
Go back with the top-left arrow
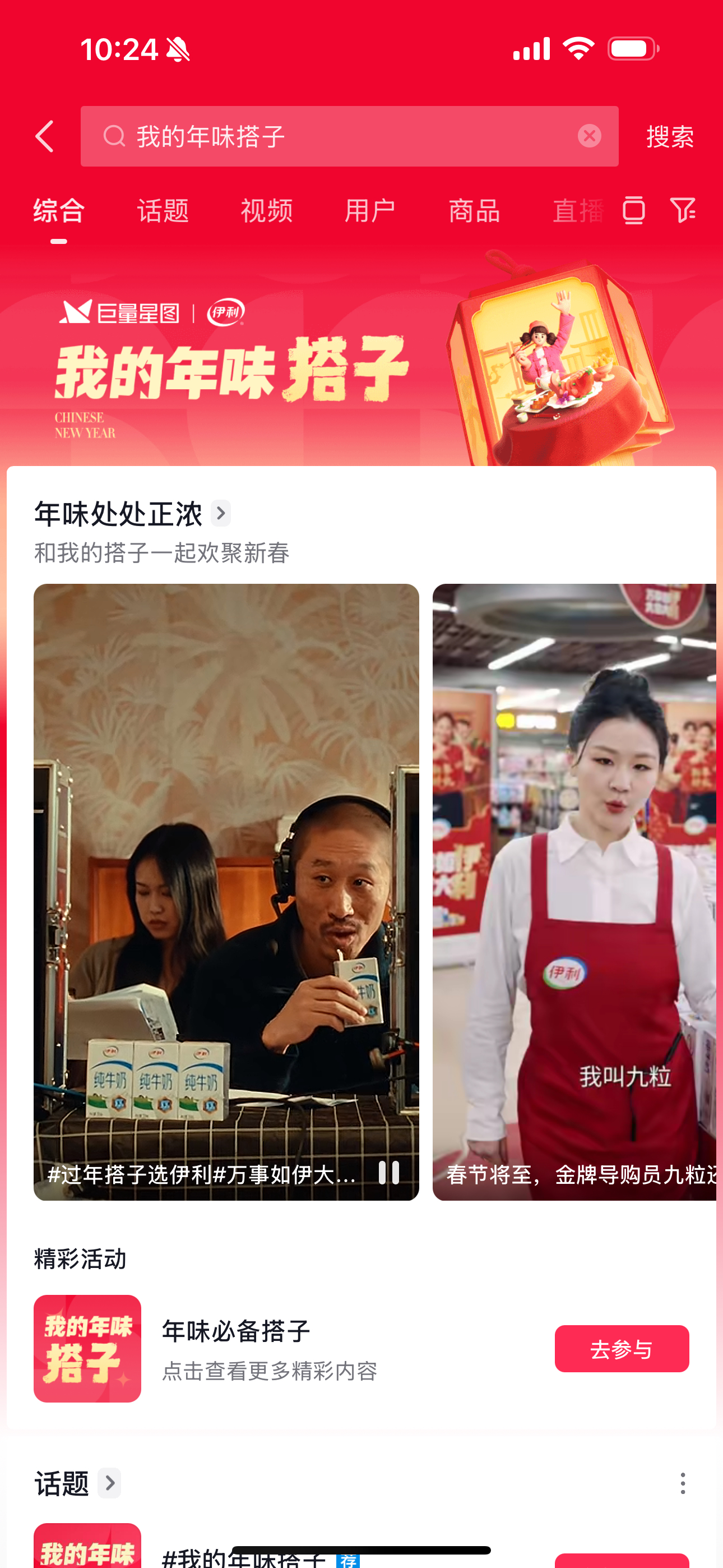(x=44, y=136)
